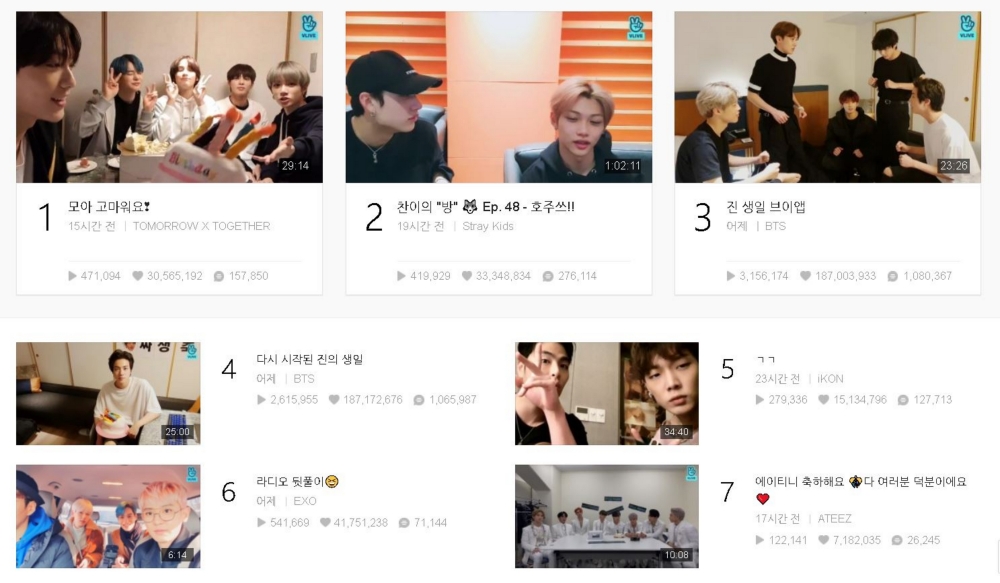Open the 모아 고마워요 video title
This screenshot has width=1000, height=583.
(x=109, y=207)
